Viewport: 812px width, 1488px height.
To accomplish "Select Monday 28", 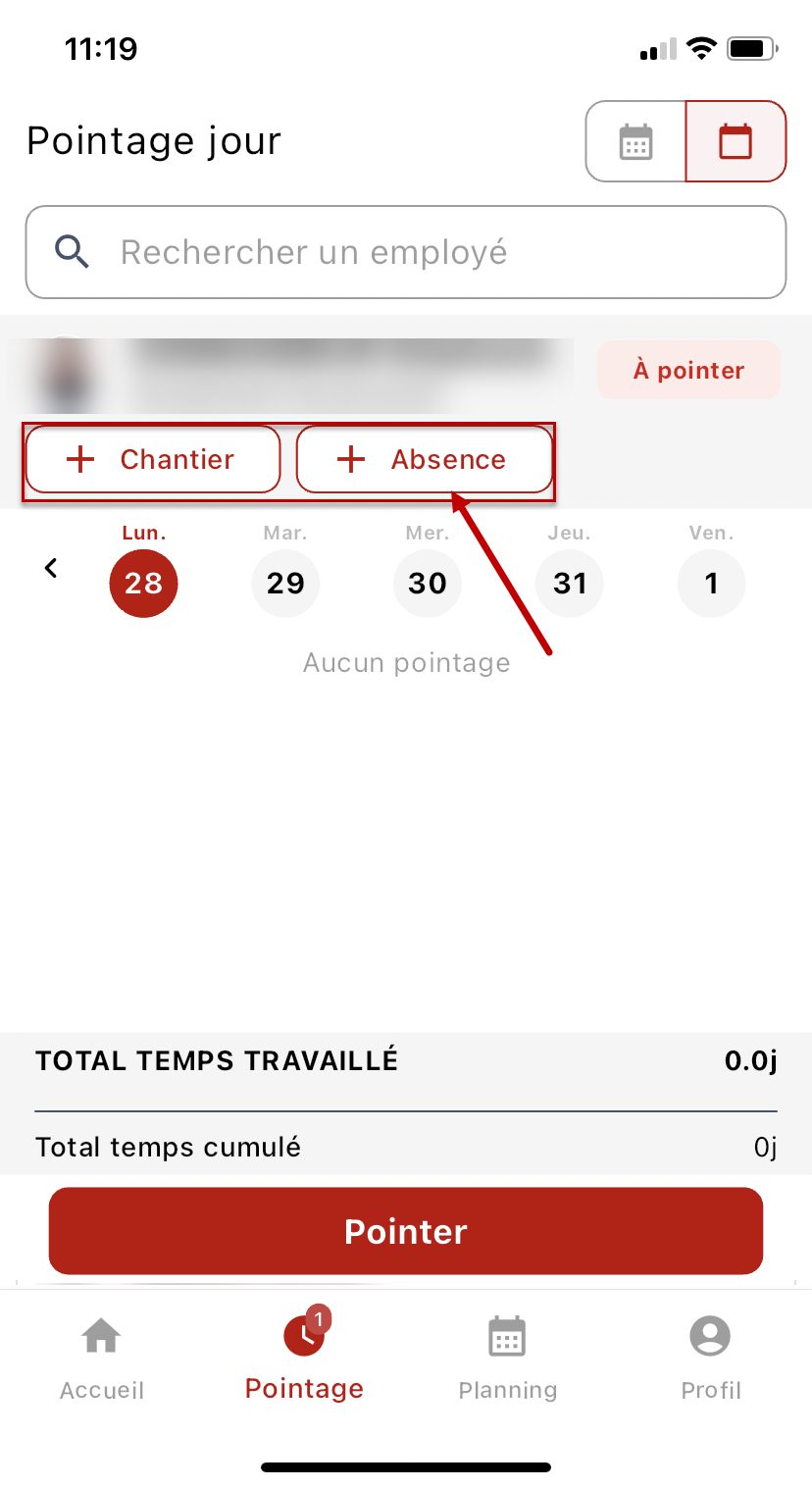I will click(x=143, y=583).
